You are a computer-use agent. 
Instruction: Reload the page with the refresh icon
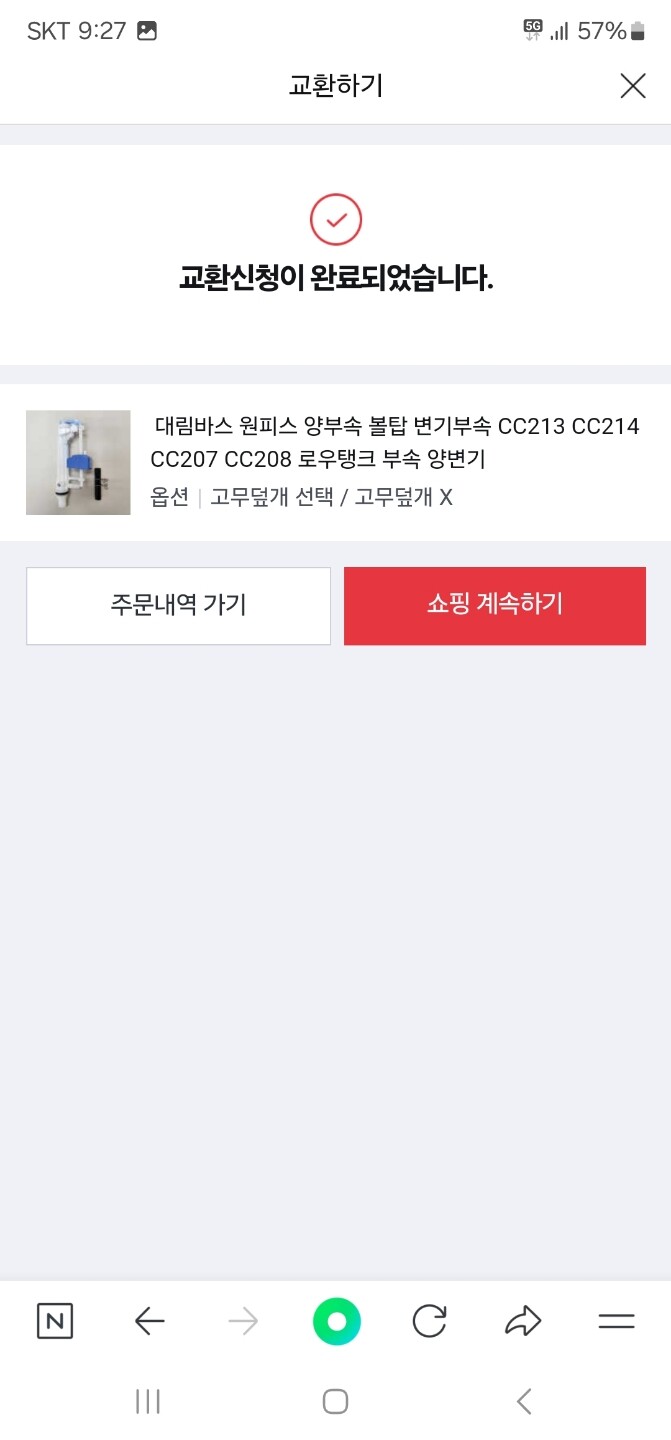click(x=429, y=1322)
